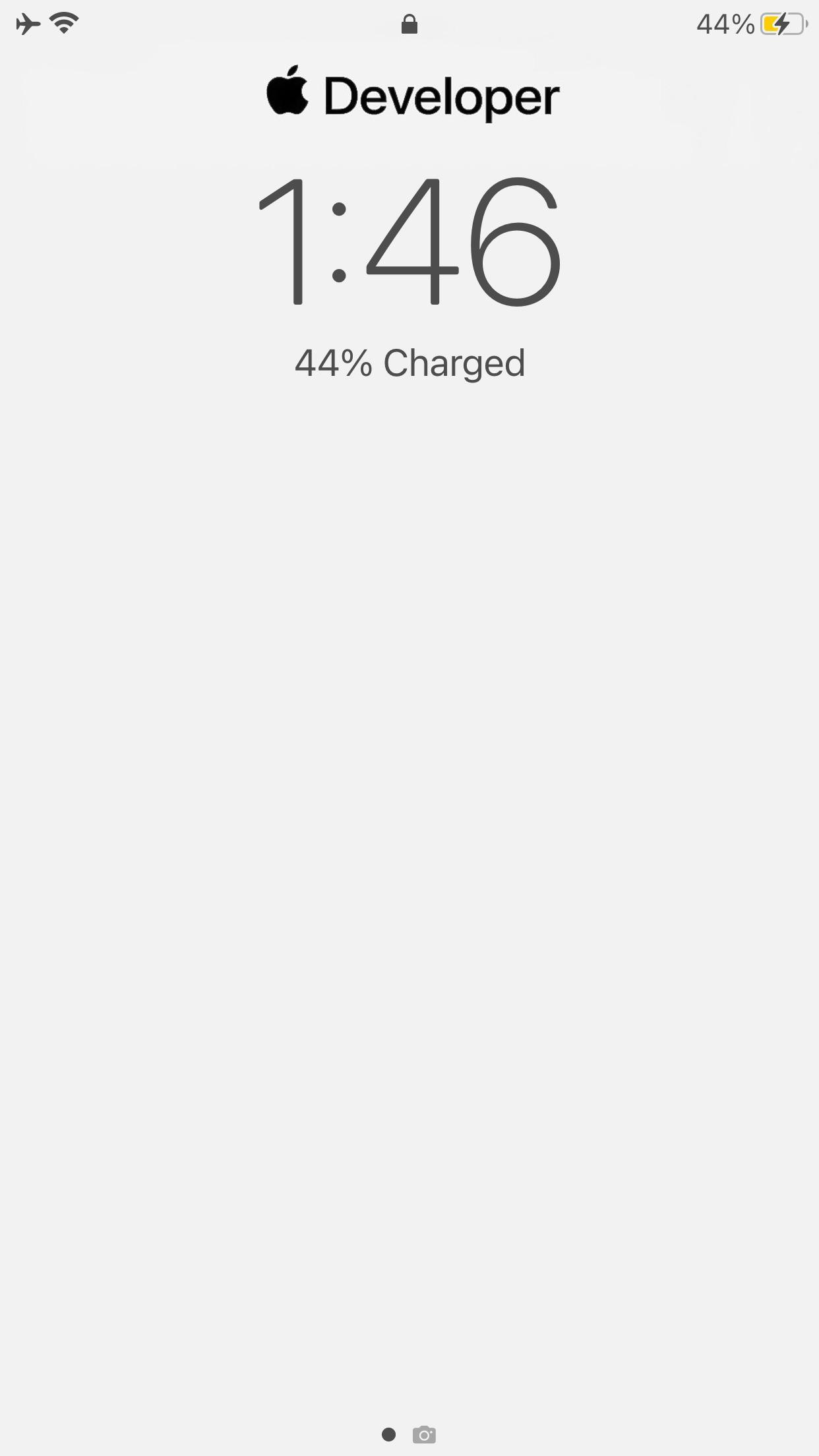Screen dimensions: 819x1456
Task: Tap the Developer wallpaper text
Action: pyautogui.click(x=440, y=96)
